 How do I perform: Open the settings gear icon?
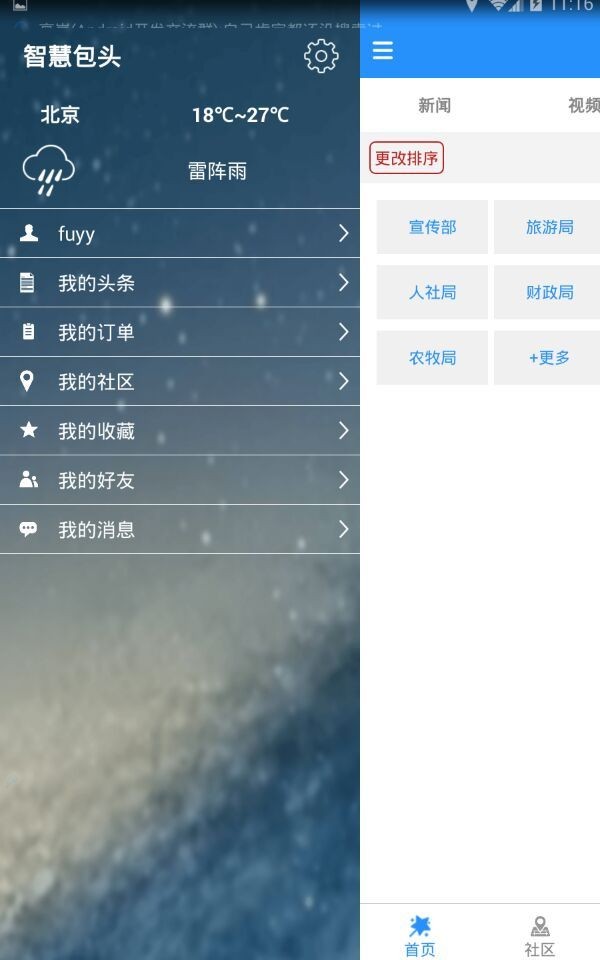[x=321, y=56]
